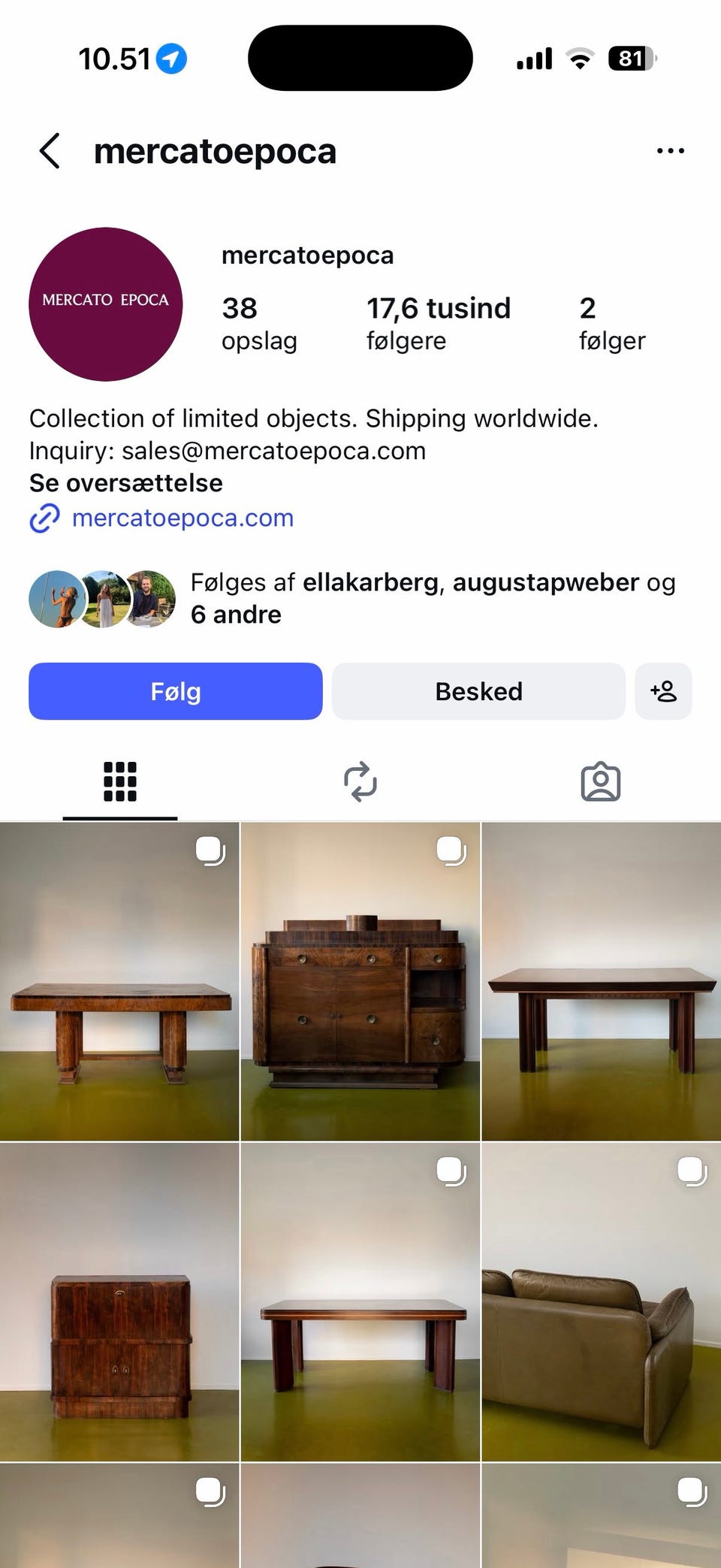The width and height of the screenshot is (721, 1568).
Task: Open the link chain icon in bio
Action: coord(44,518)
